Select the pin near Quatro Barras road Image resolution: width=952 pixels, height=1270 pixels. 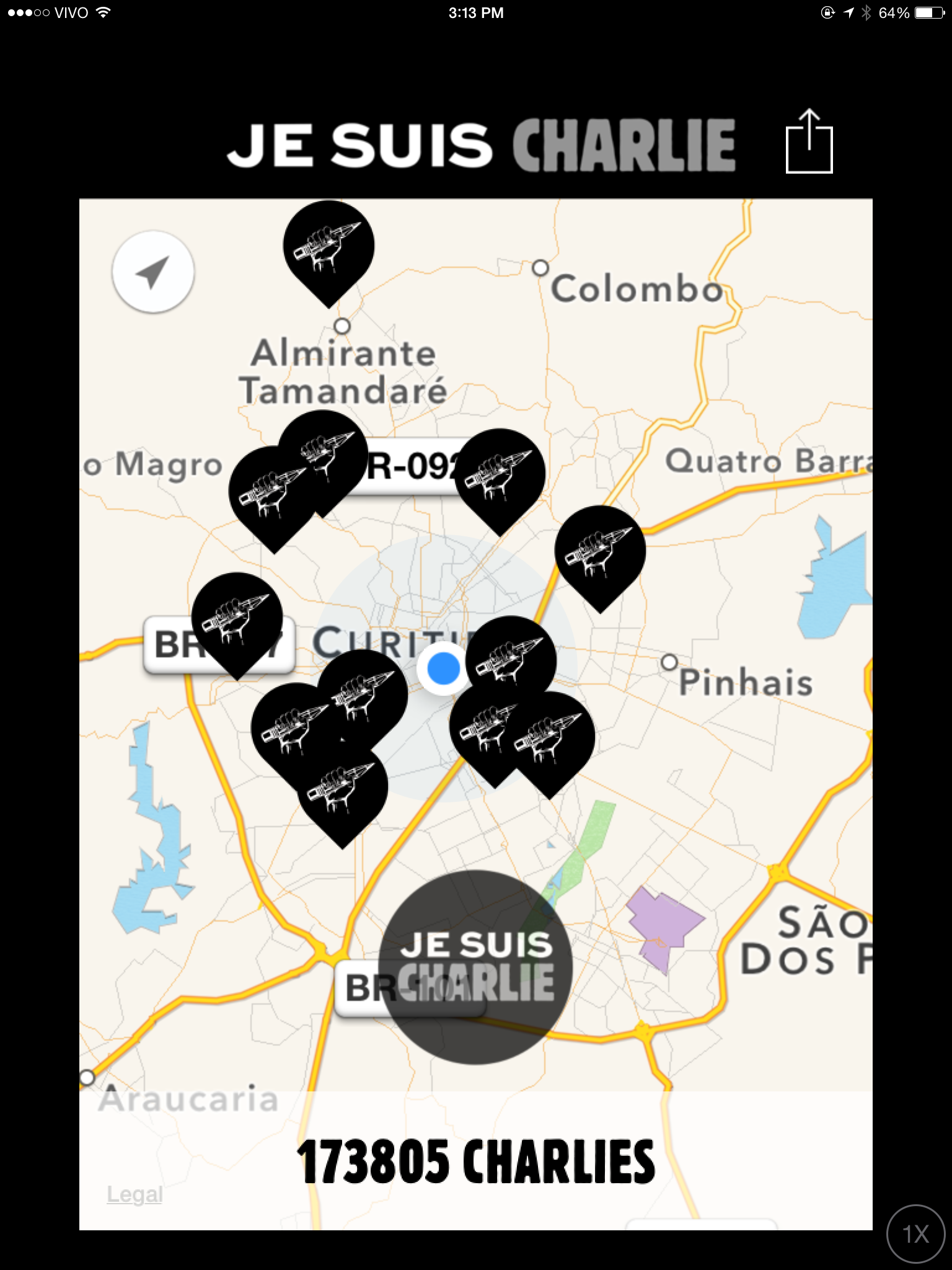click(599, 551)
